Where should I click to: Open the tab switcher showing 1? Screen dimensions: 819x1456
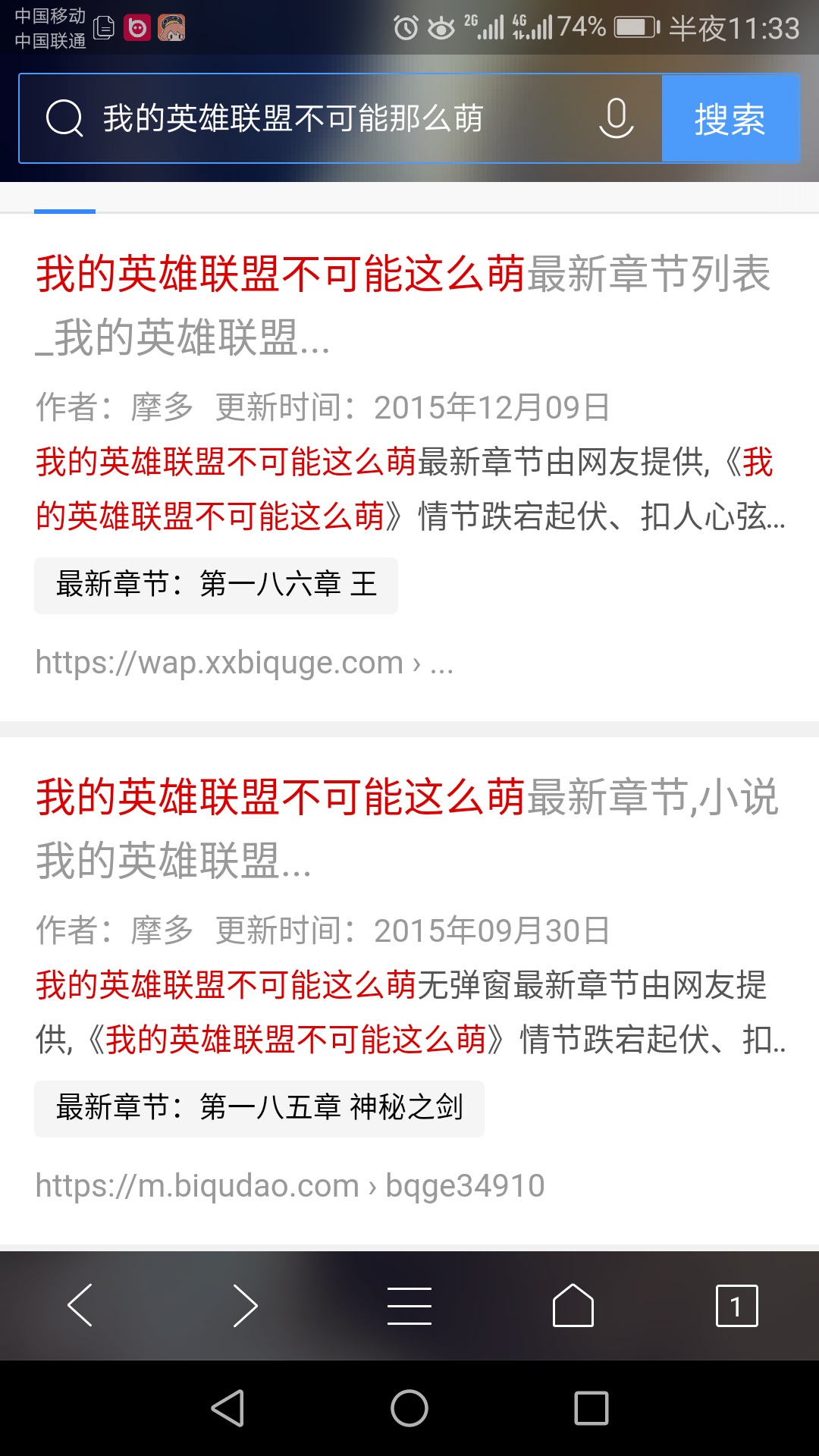[737, 1305]
